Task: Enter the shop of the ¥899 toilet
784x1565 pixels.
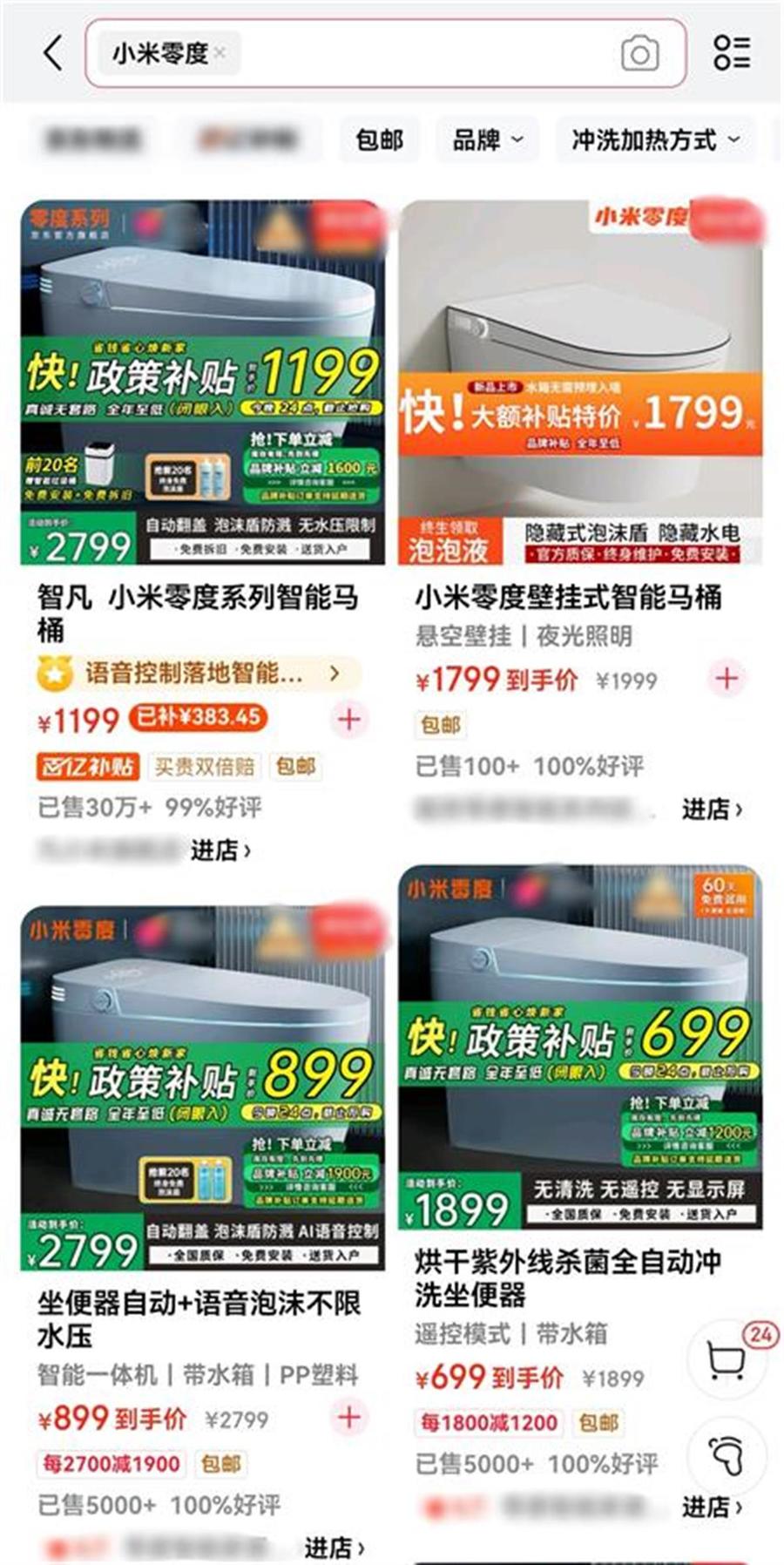Action: point(334,1548)
